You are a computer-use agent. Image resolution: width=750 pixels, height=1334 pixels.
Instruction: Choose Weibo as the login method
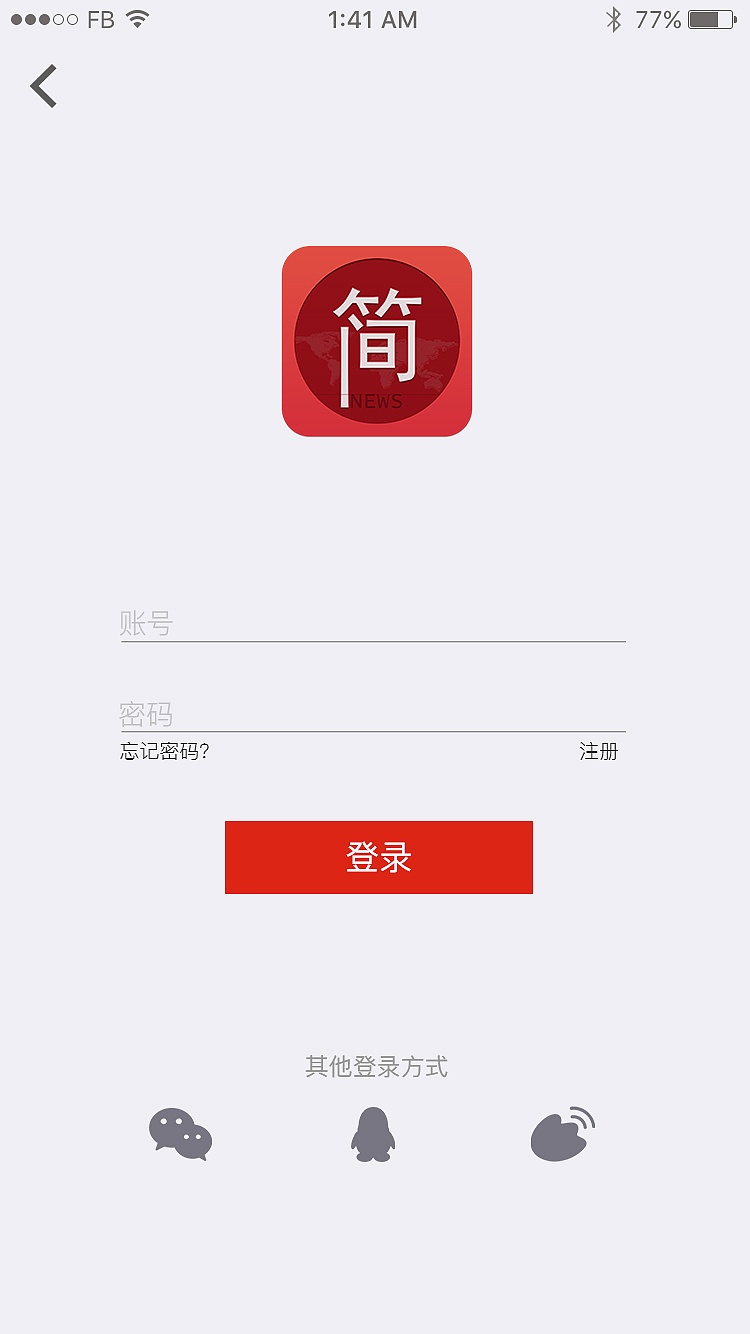click(x=561, y=1133)
